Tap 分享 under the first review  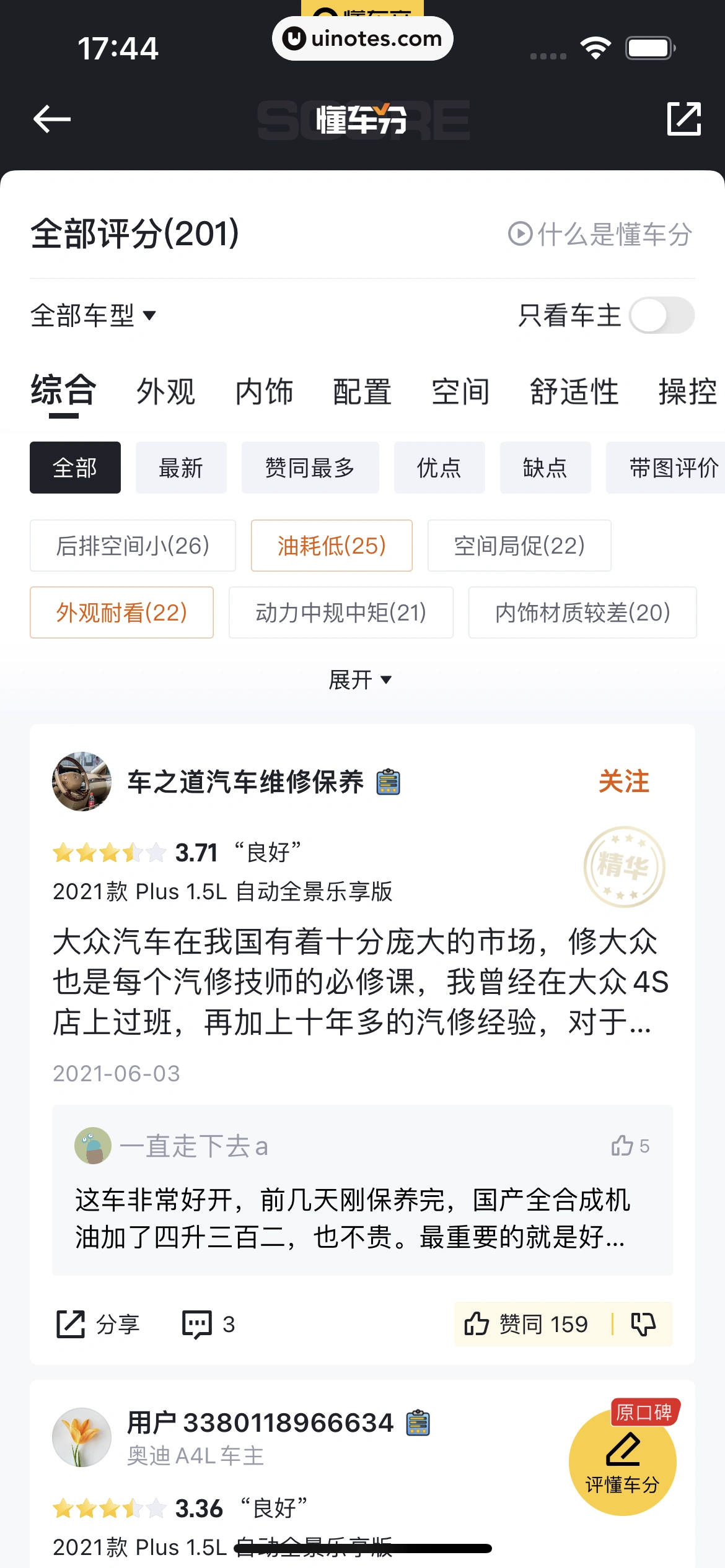(98, 1325)
